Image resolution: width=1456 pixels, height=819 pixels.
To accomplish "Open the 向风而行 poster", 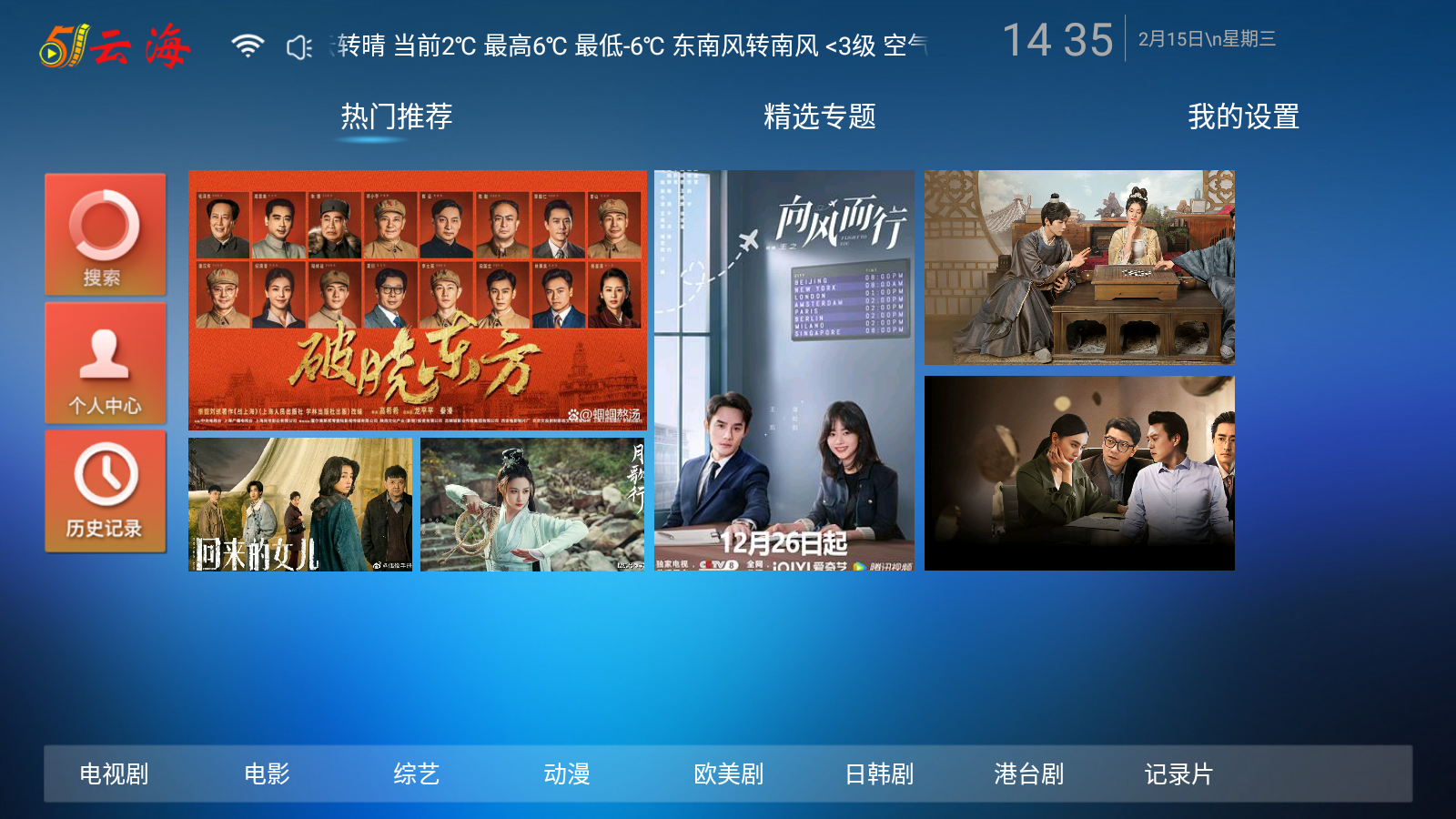I will (784, 370).
